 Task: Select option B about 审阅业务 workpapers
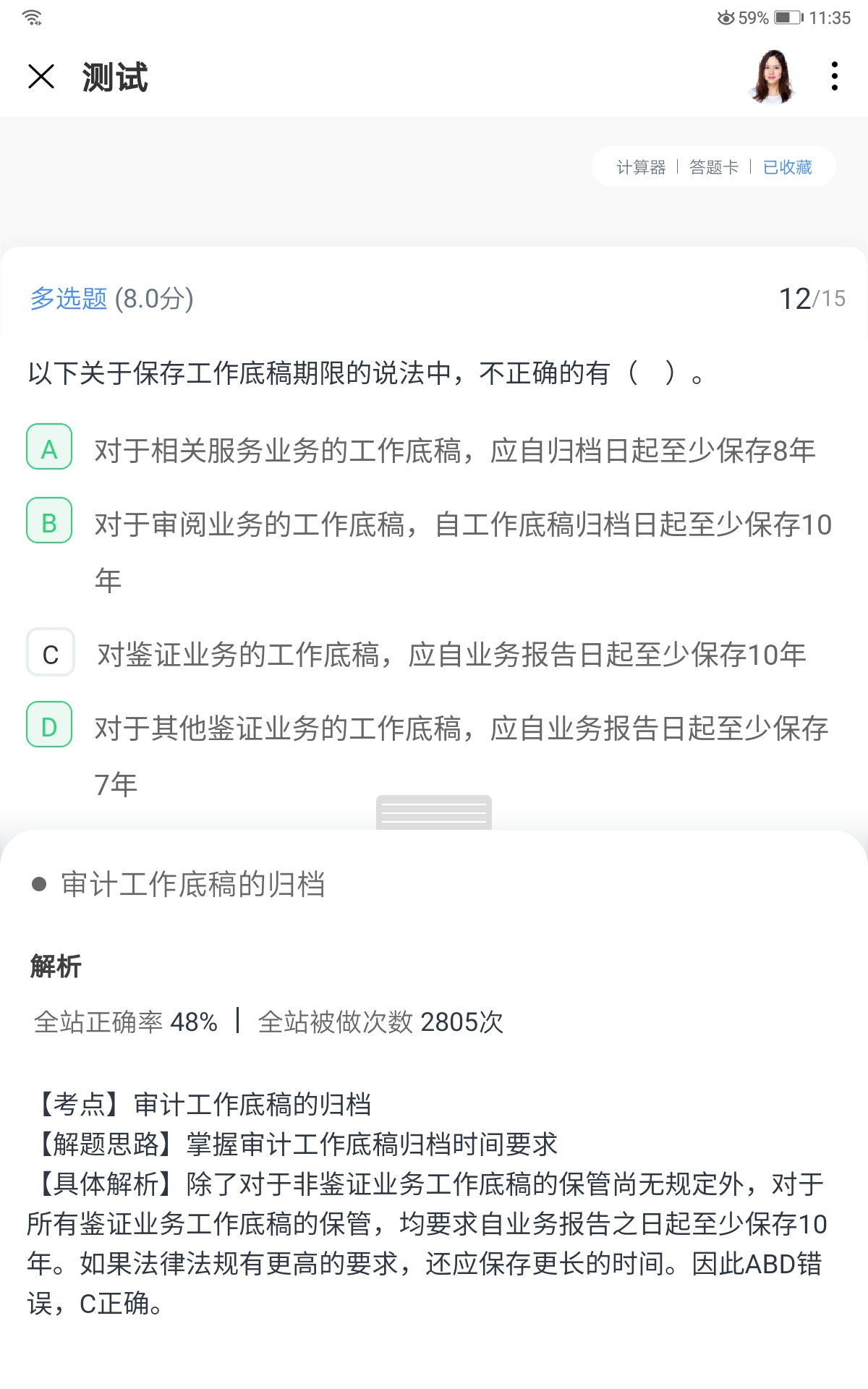pos(49,521)
